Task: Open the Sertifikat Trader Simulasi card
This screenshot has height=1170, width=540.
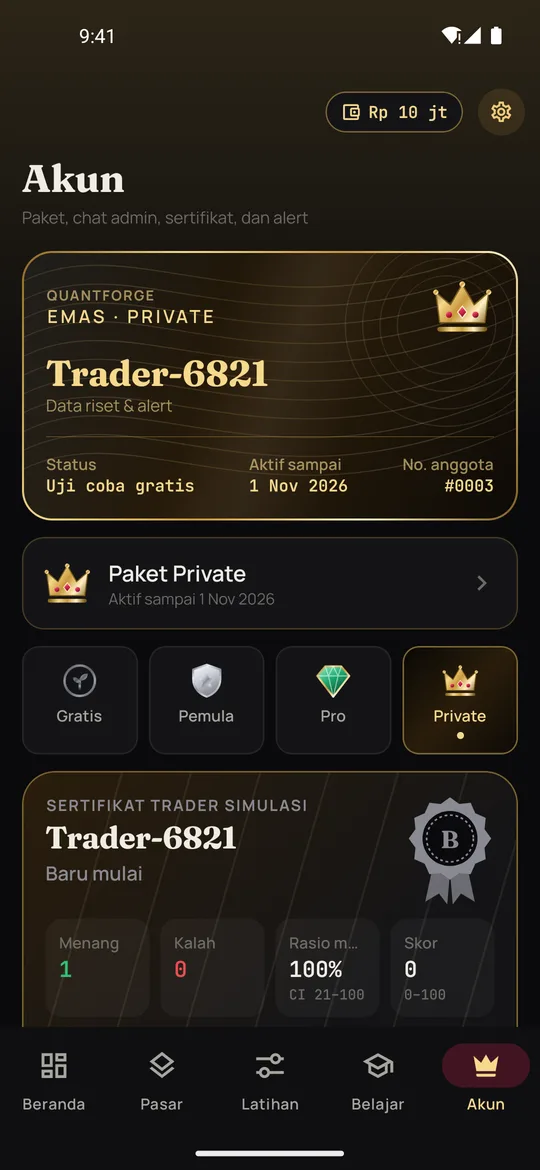Action: click(x=270, y=899)
